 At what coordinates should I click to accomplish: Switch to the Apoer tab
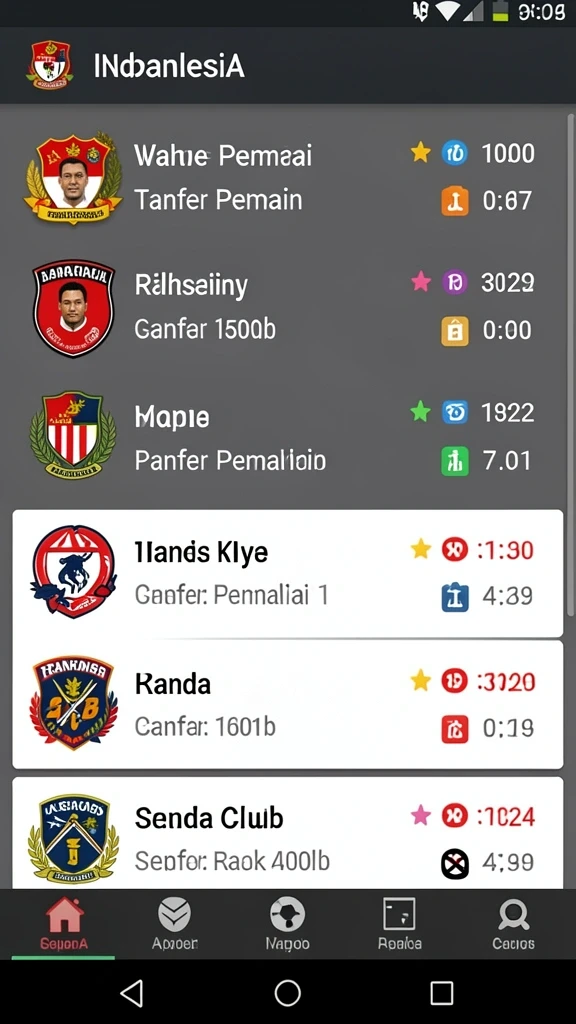(174, 923)
